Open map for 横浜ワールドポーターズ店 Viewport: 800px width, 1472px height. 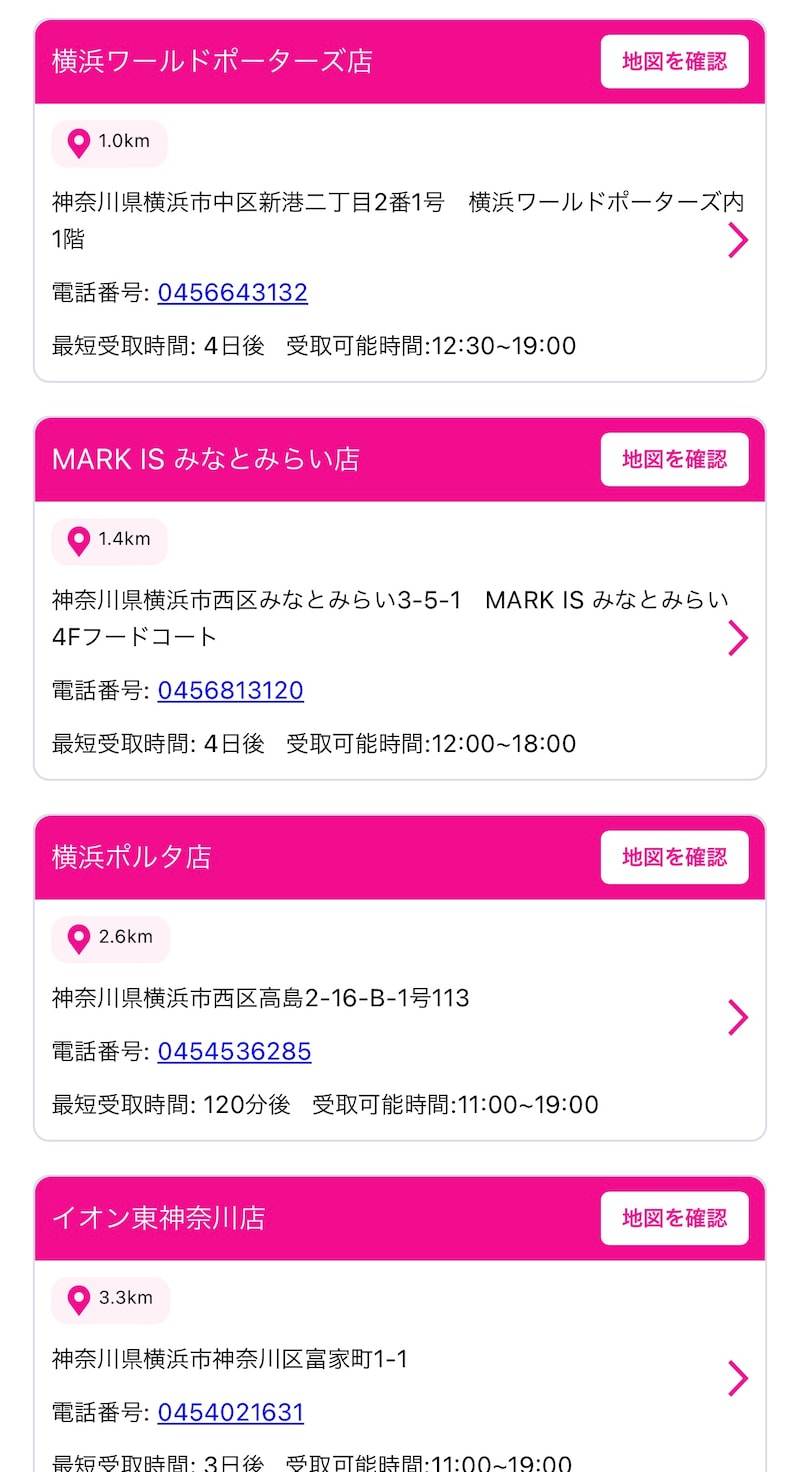click(x=674, y=61)
